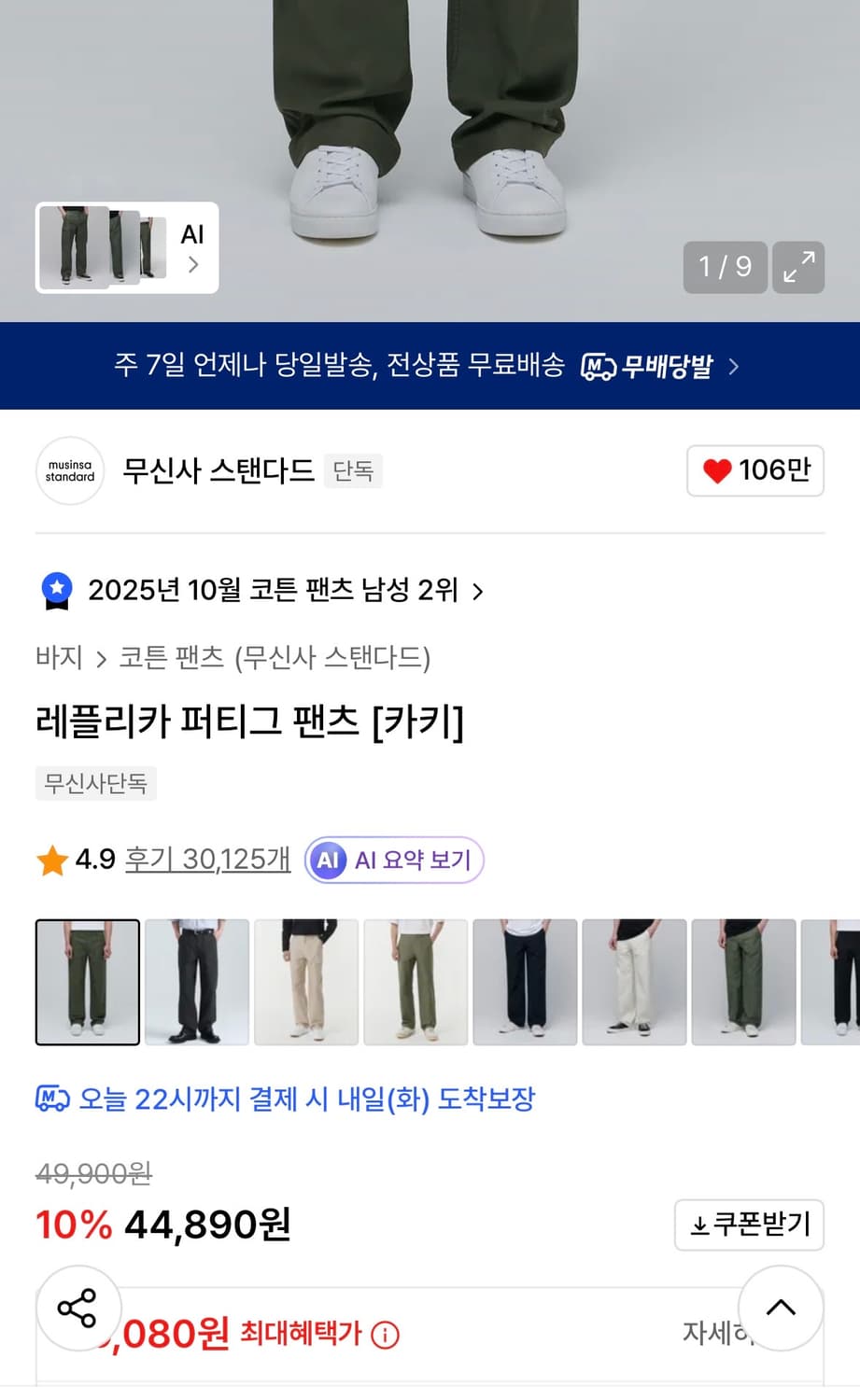Open 2025년 10월 코튼 팬츠 ranking details via chevron
The image size is (860, 1400).
point(478,591)
